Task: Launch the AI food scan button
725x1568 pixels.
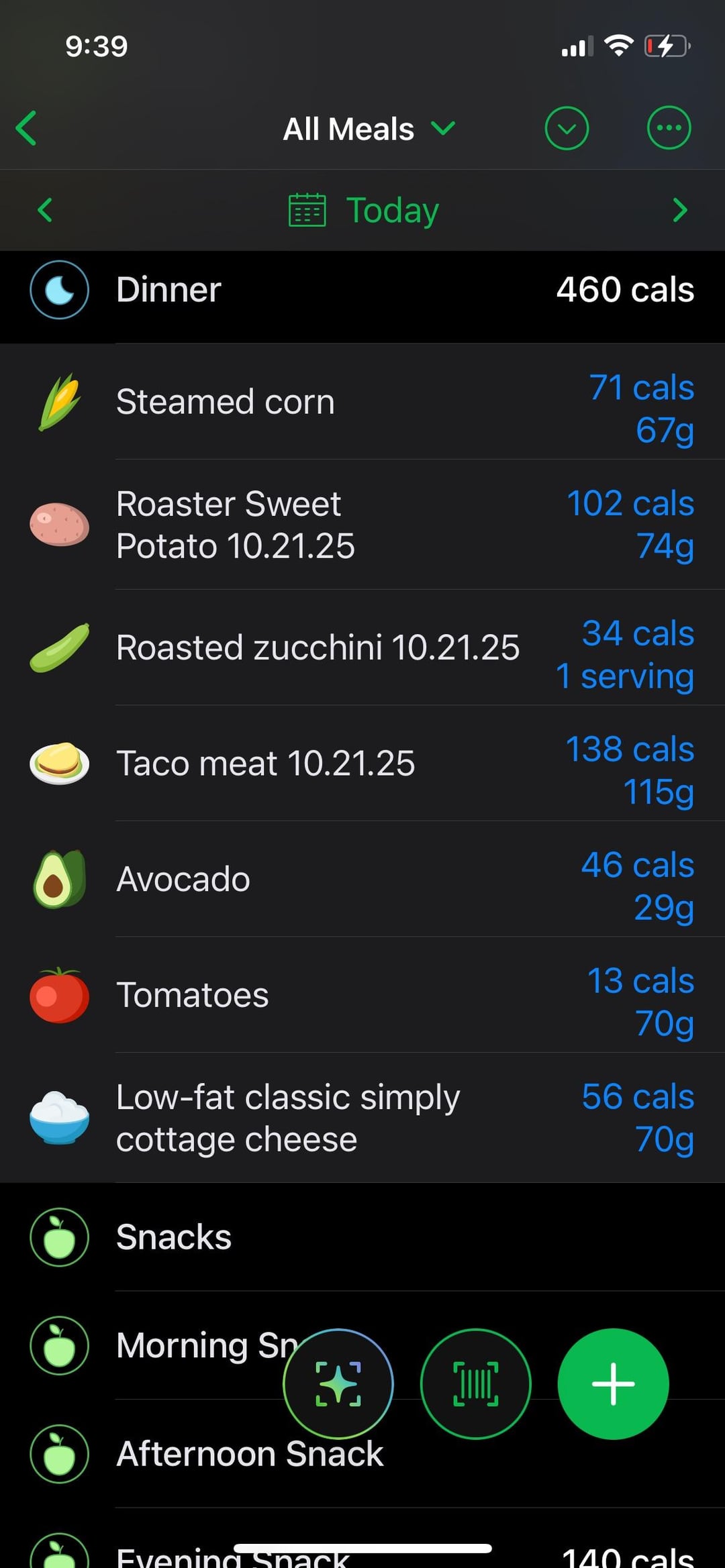Action: click(338, 1383)
